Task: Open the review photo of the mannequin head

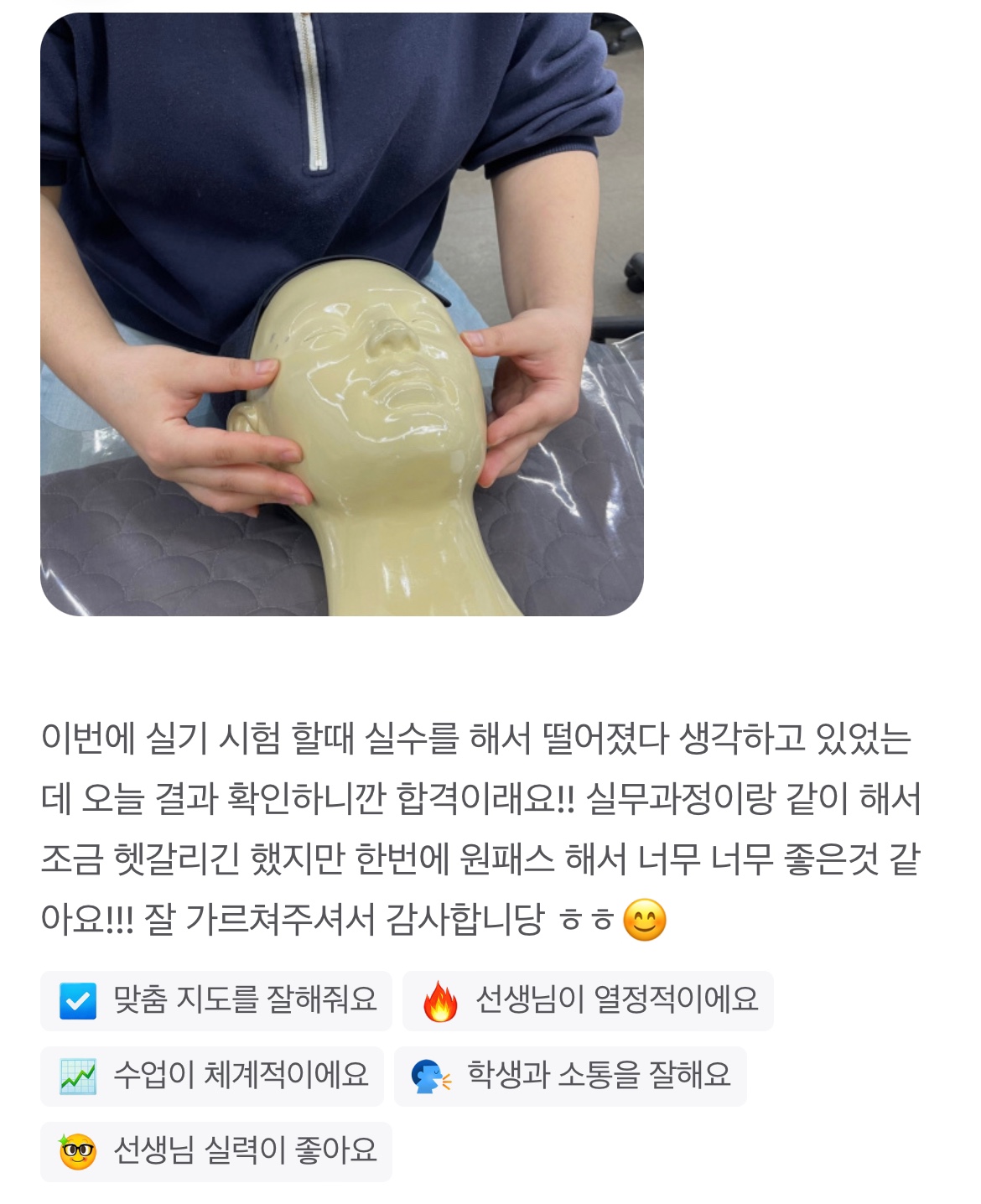Action: 342,315
